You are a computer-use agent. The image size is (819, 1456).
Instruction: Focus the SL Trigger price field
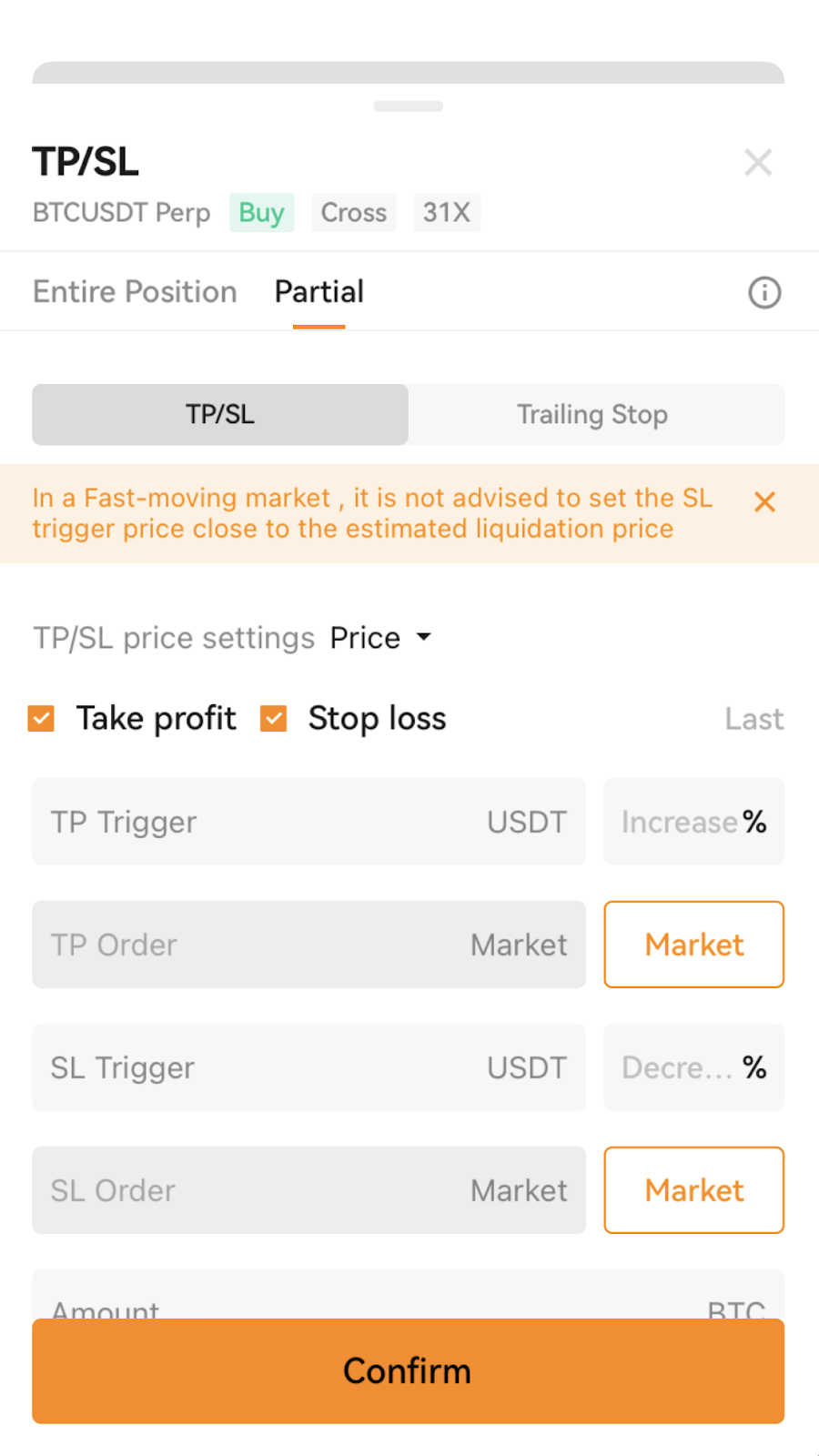coord(309,1067)
